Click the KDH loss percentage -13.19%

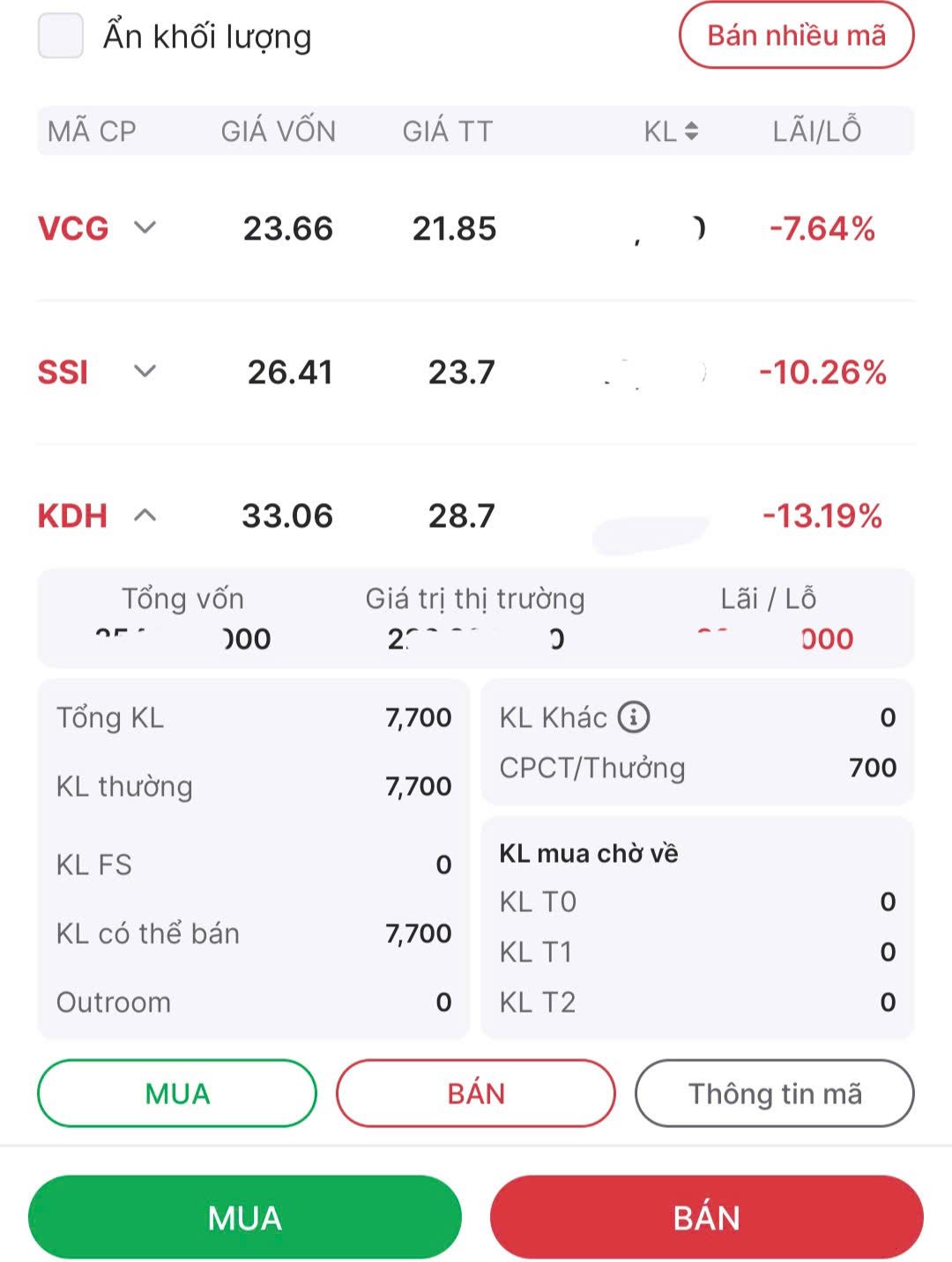click(x=822, y=516)
